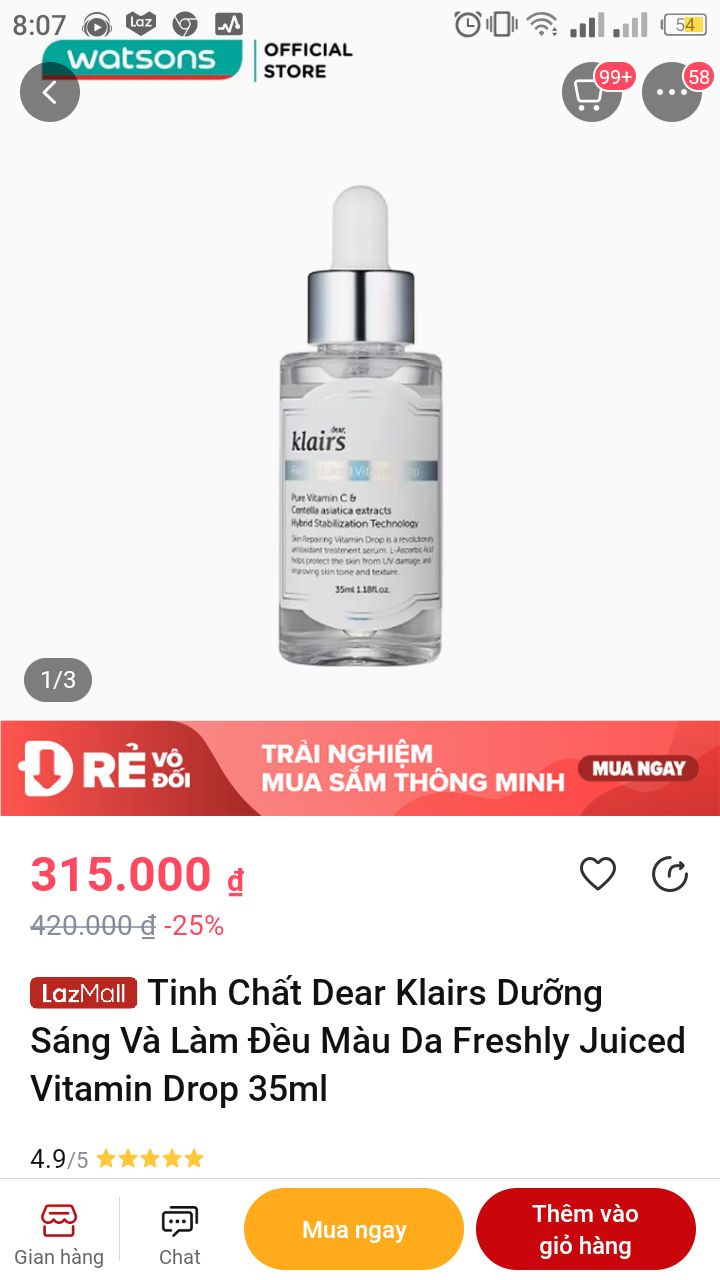Start a Chat with the seller
This screenshot has height=1280, width=720.
[180, 1234]
